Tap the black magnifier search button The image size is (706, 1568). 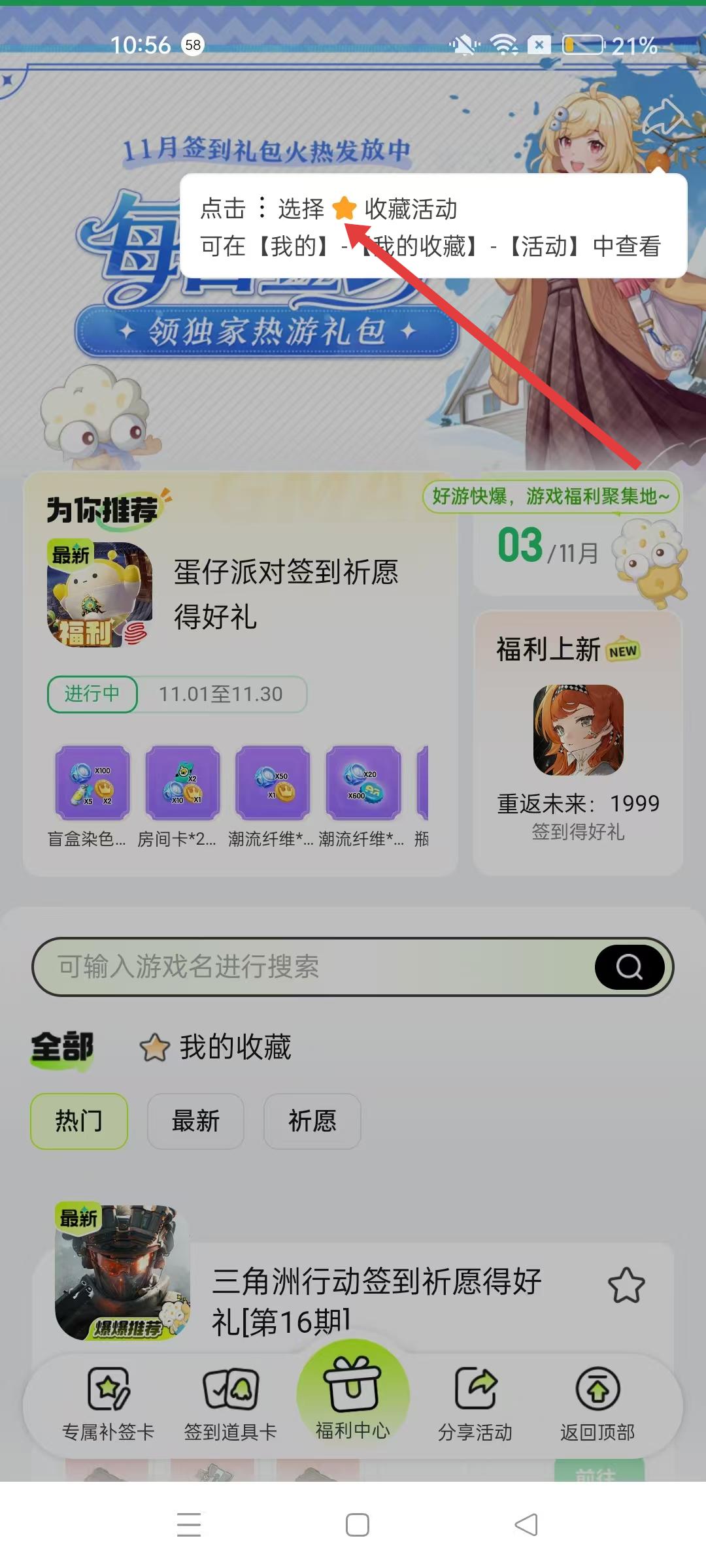coord(629,967)
